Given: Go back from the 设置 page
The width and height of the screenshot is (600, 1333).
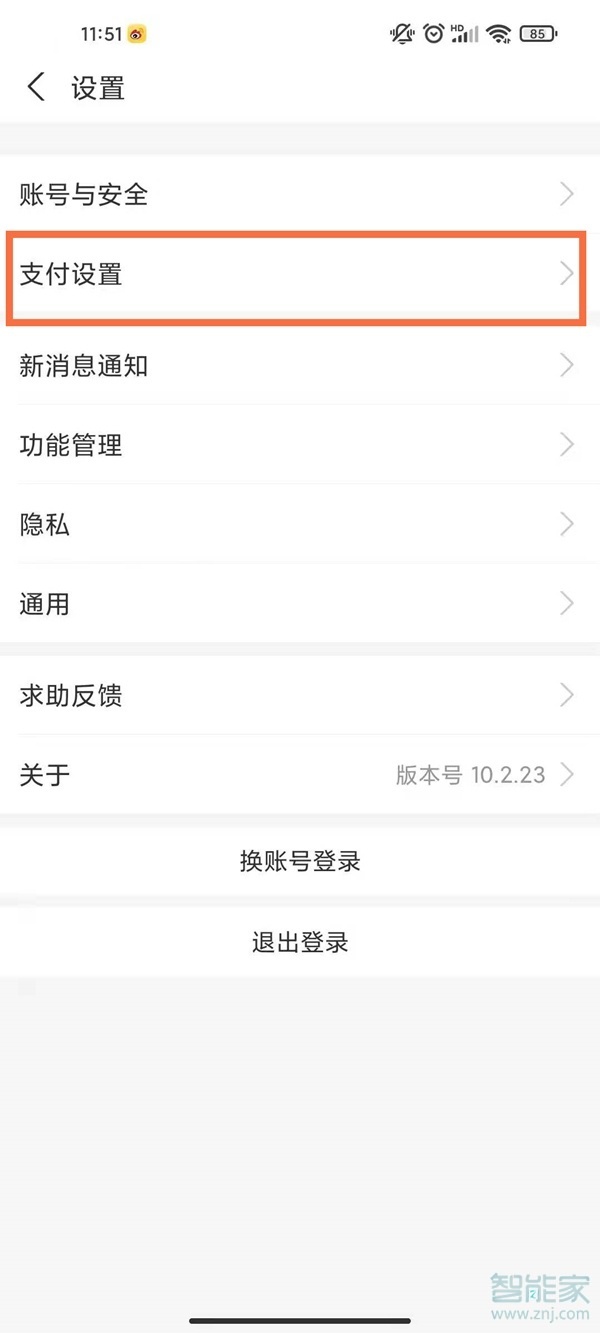Looking at the screenshot, I should [x=36, y=88].
